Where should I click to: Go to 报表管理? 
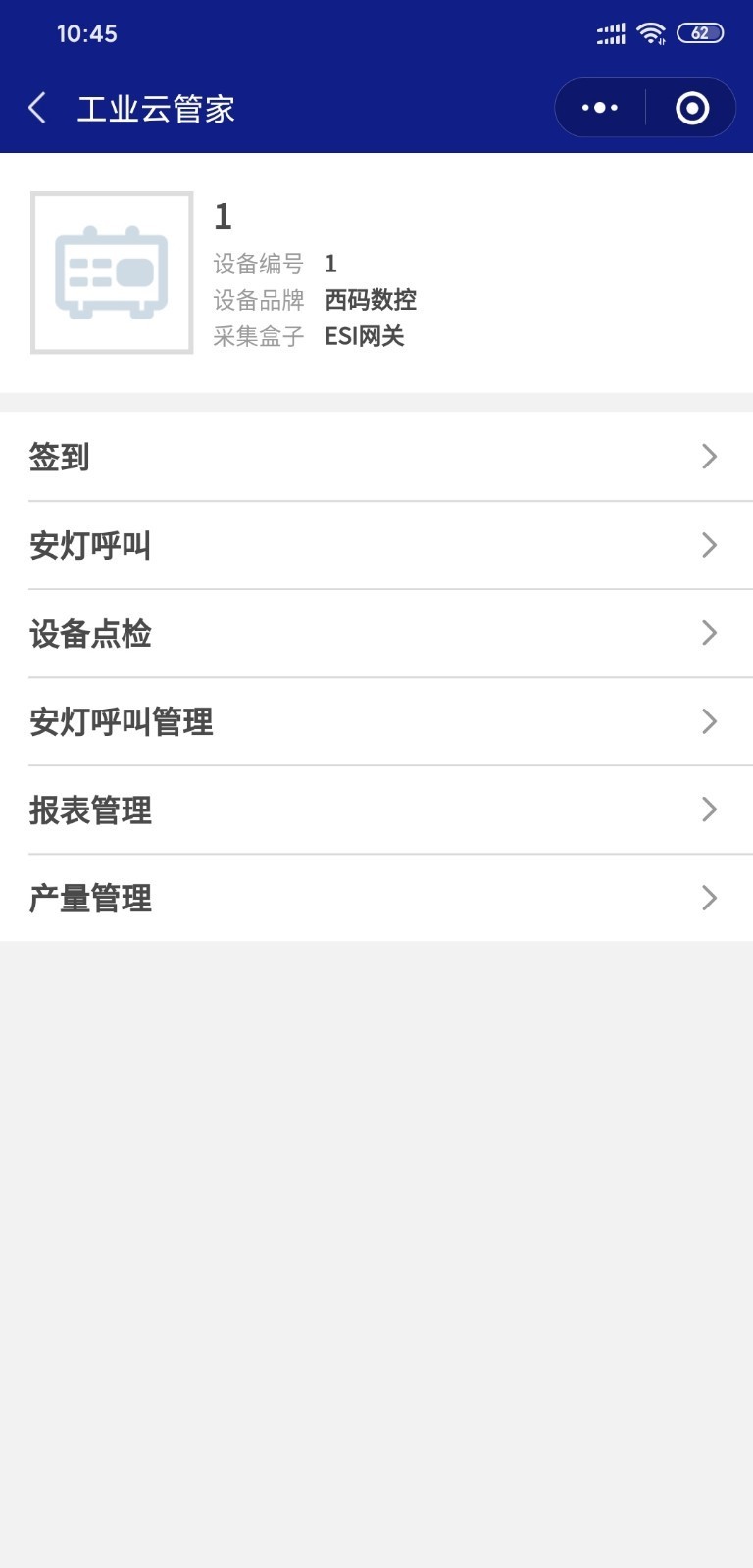tap(376, 809)
